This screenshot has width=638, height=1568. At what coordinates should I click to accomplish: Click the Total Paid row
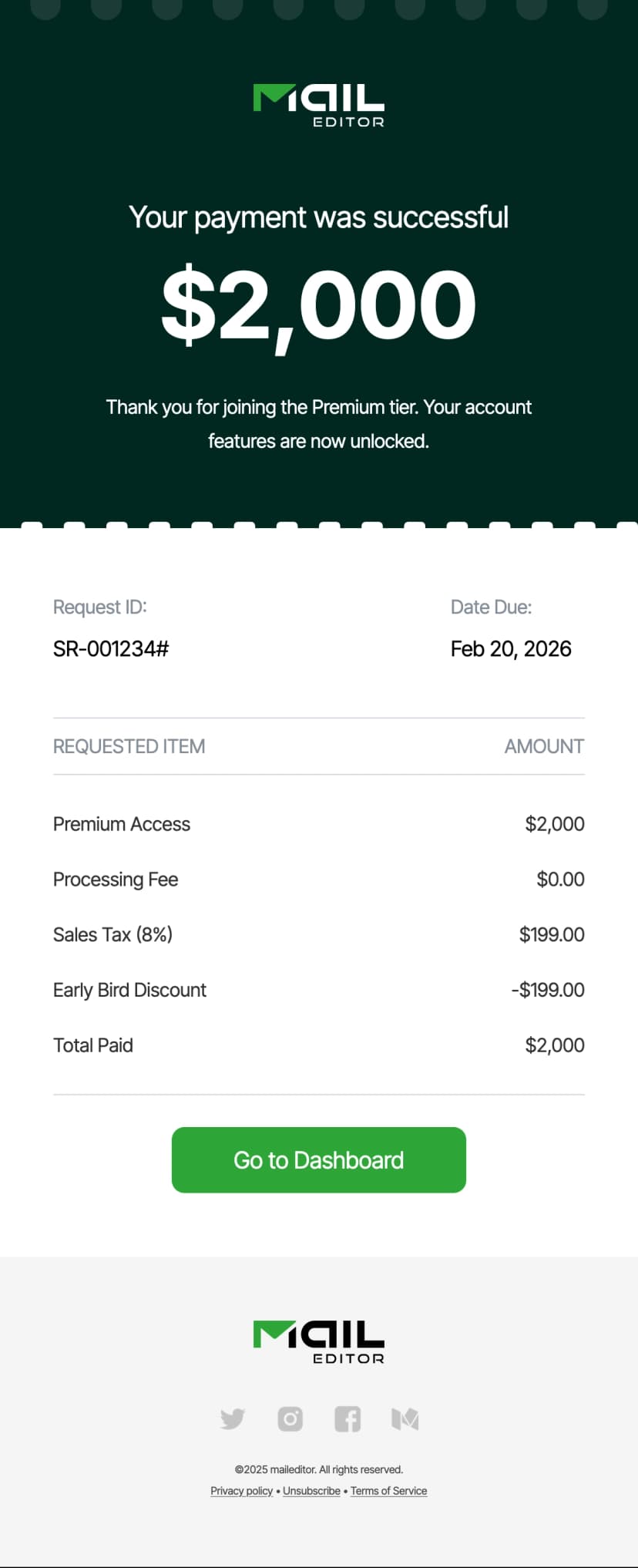tap(92, 1045)
